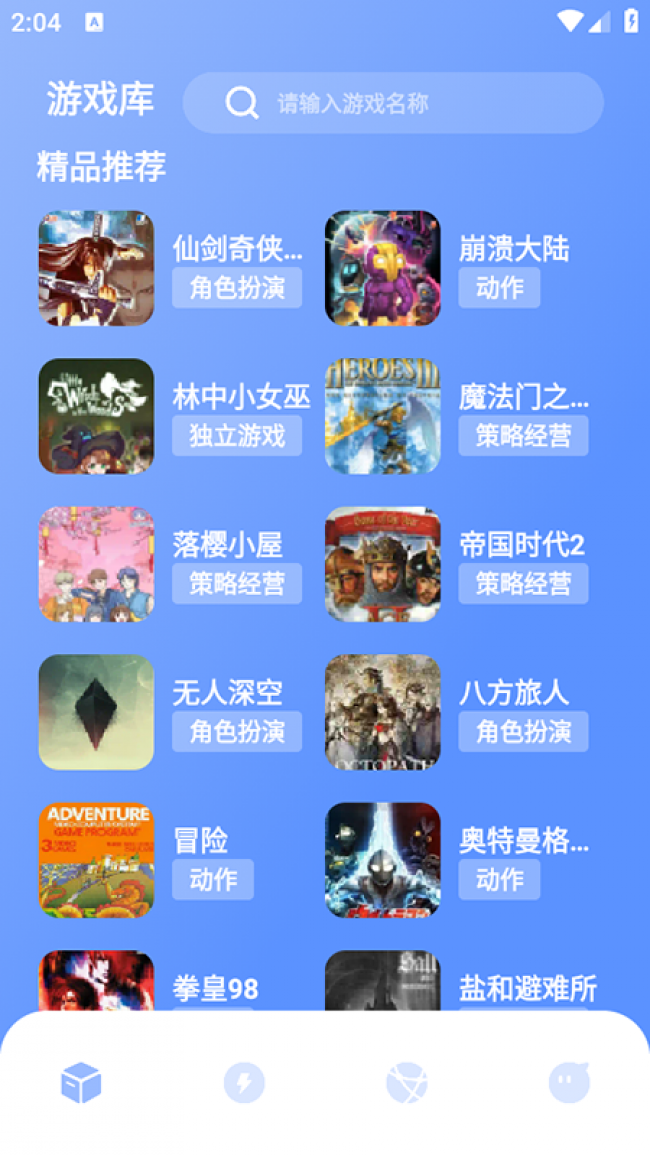Image resolution: width=650 pixels, height=1155 pixels.
Task: Switch to the face icon profile tab
Action: tap(569, 1083)
